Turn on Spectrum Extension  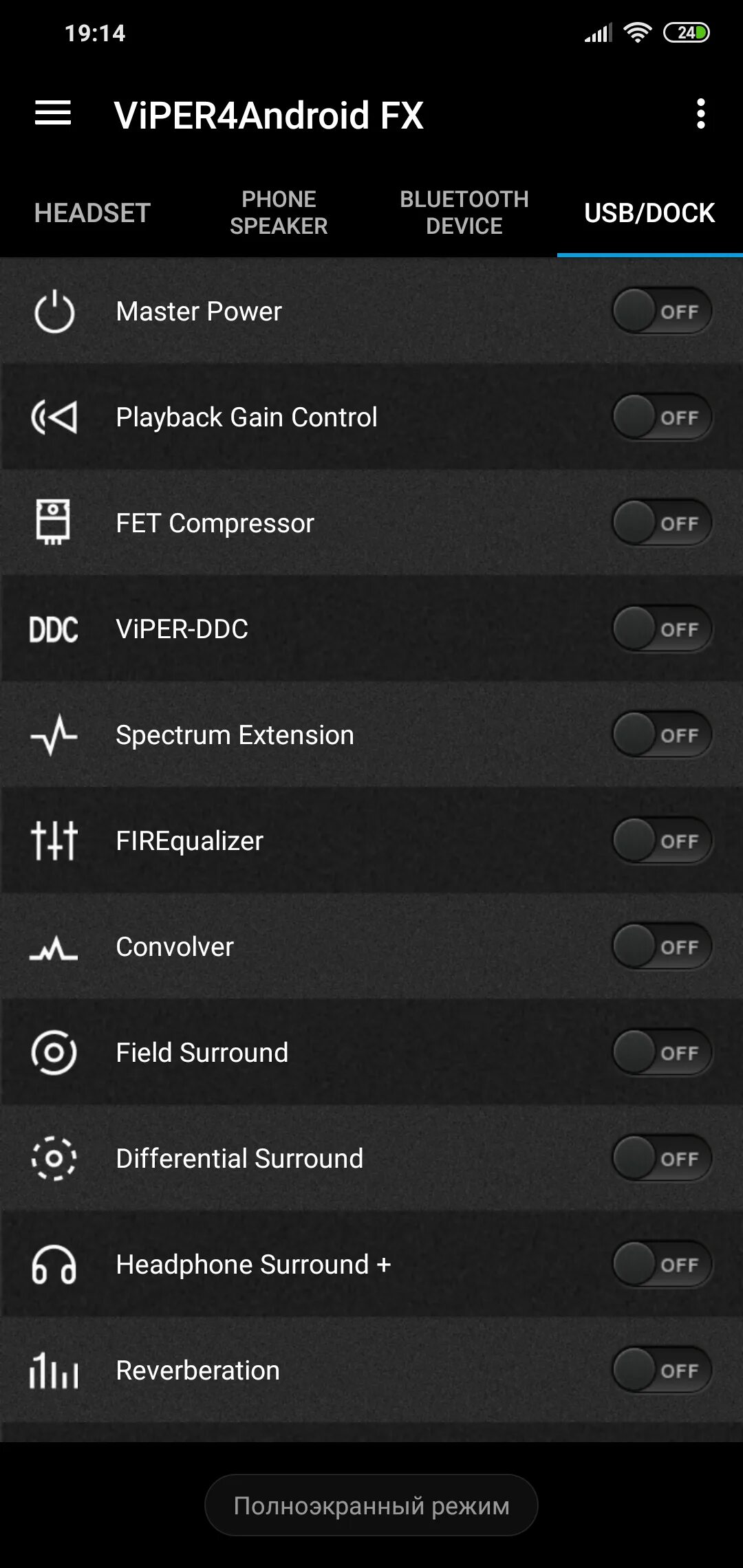(662, 734)
